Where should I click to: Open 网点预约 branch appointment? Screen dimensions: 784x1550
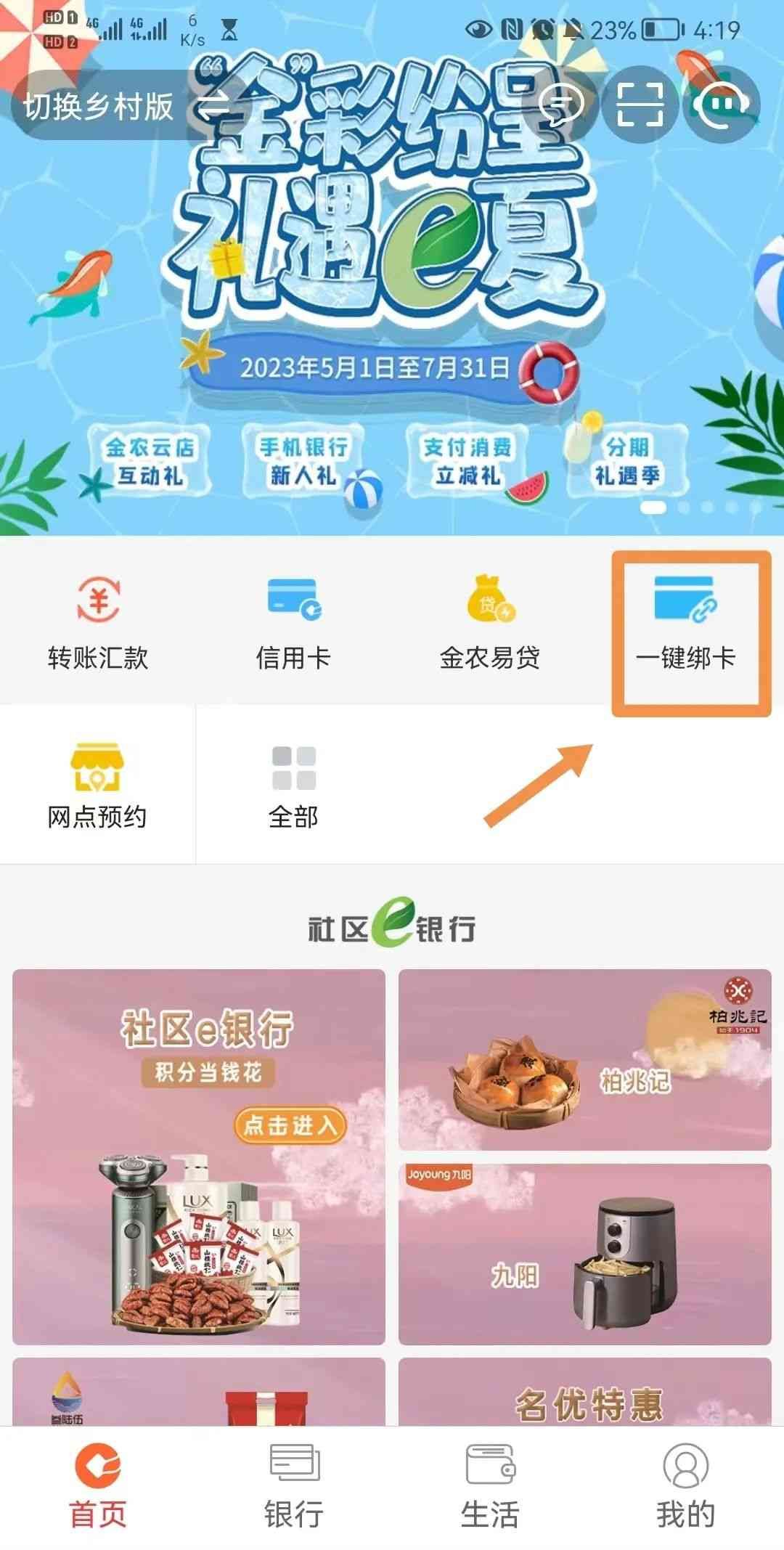pyautogui.click(x=98, y=784)
